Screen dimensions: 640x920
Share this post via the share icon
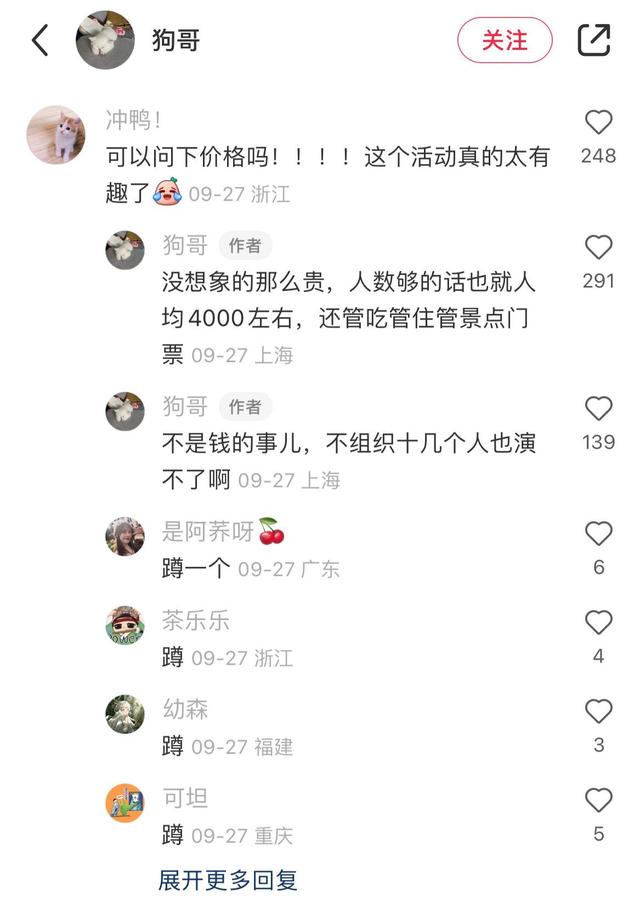pyautogui.click(x=594, y=40)
